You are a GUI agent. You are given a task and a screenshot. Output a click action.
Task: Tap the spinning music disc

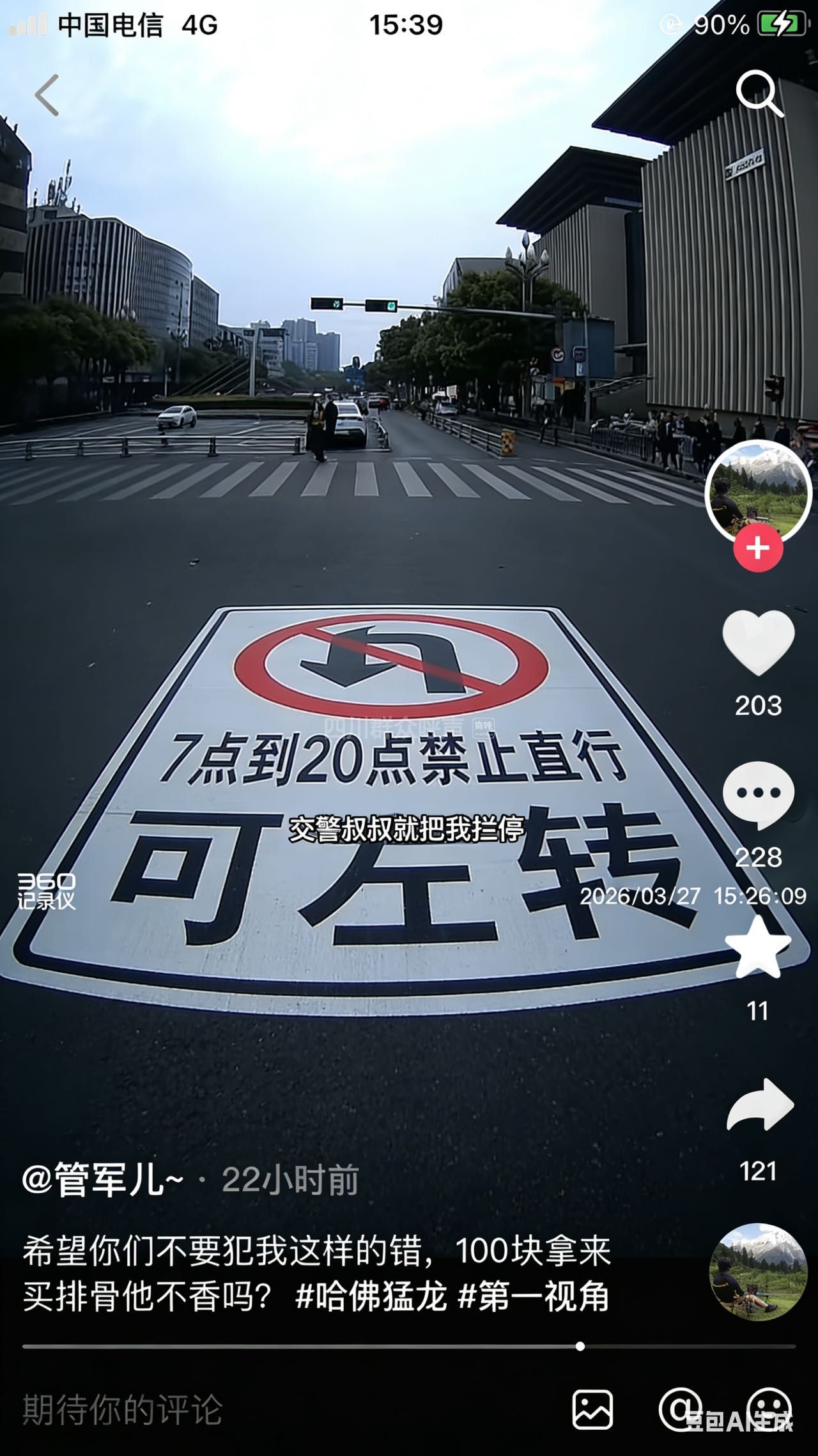[x=758, y=1271]
